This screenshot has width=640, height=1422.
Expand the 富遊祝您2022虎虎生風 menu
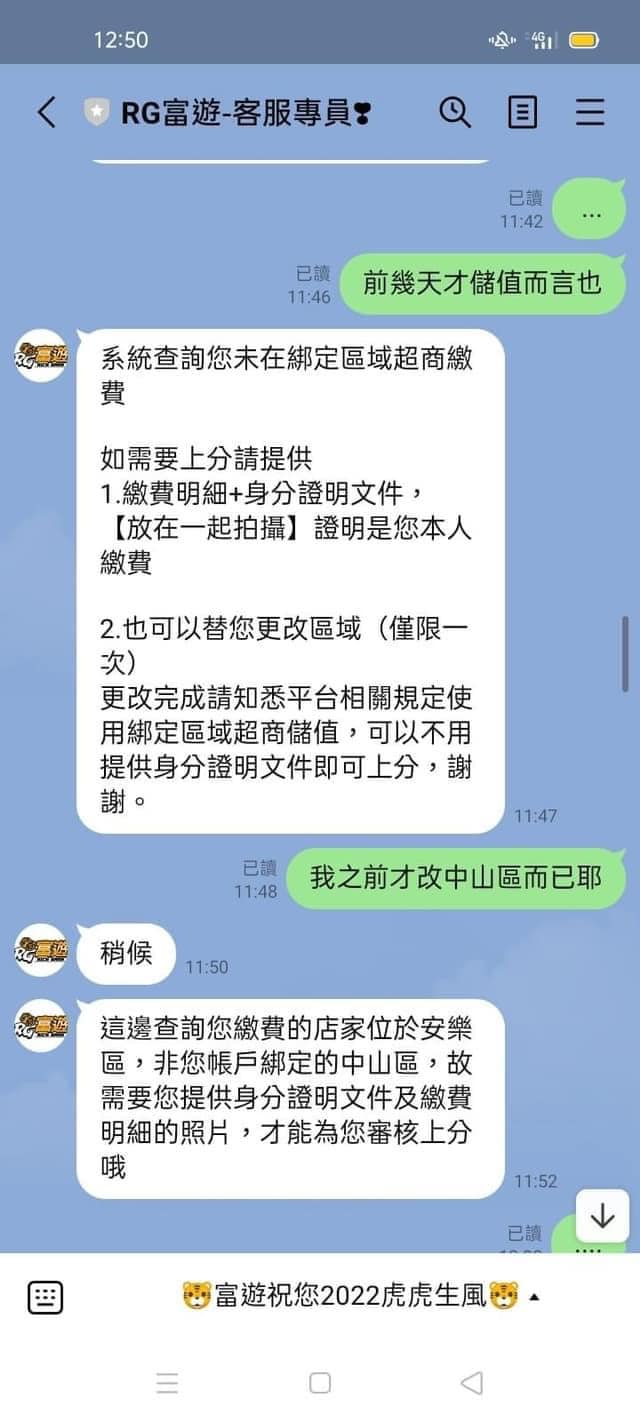click(360, 1298)
